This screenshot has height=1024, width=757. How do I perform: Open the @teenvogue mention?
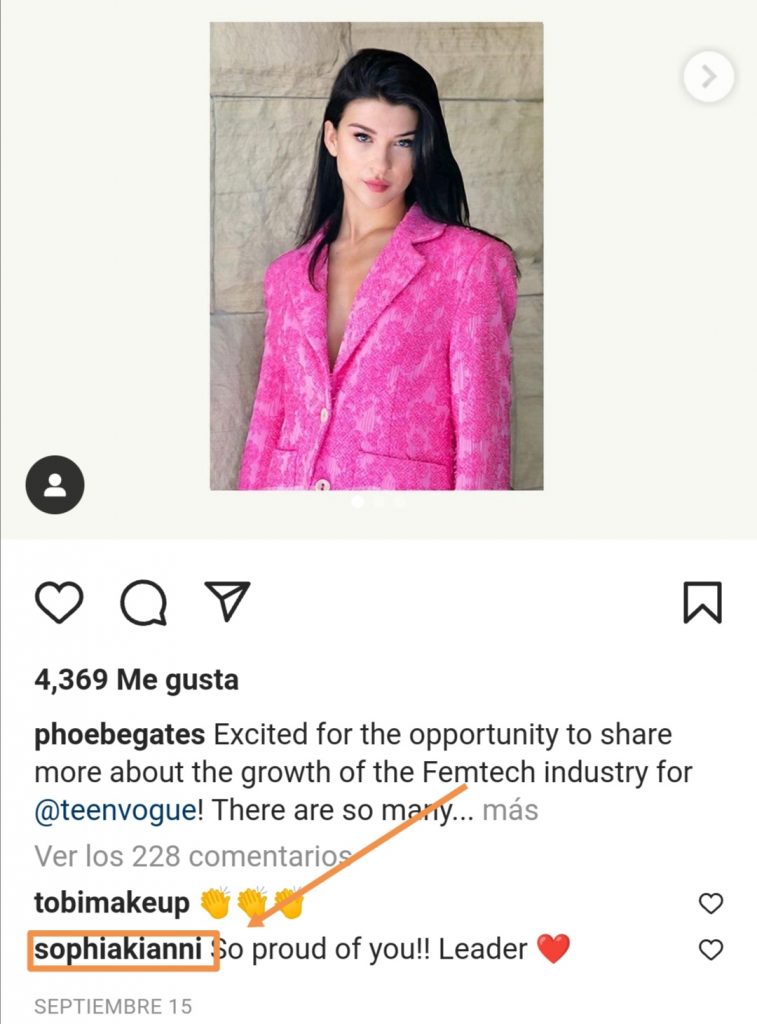click(x=115, y=809)
